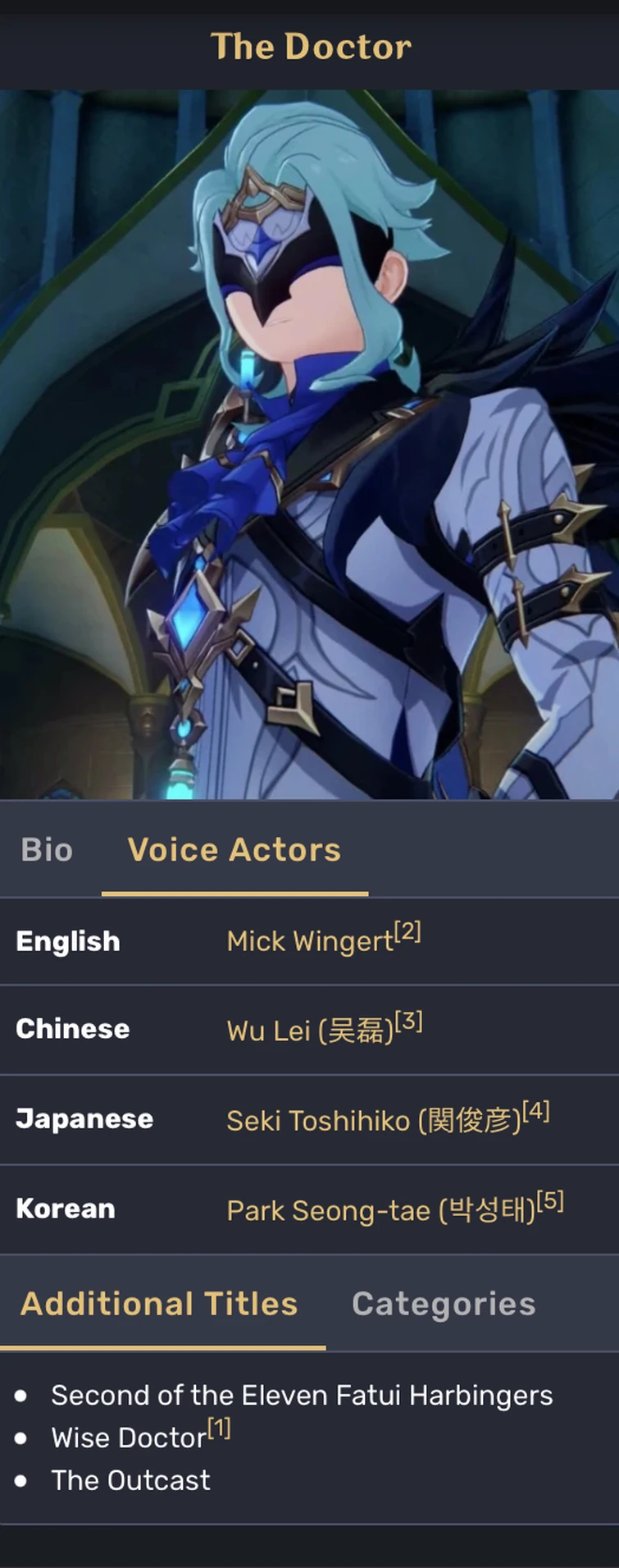View The Doctor's character image
This screenshot has width=619, height=1568.
pos(309,444)
